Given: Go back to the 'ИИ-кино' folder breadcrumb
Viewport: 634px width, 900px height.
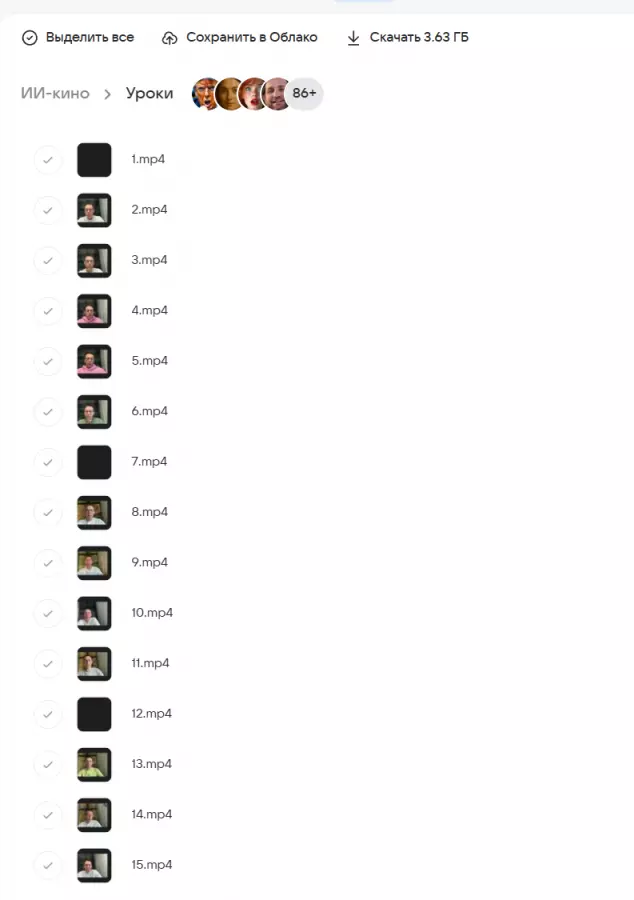Looking at the screenshot, I should pyautogui.click(x=55, y=93).
